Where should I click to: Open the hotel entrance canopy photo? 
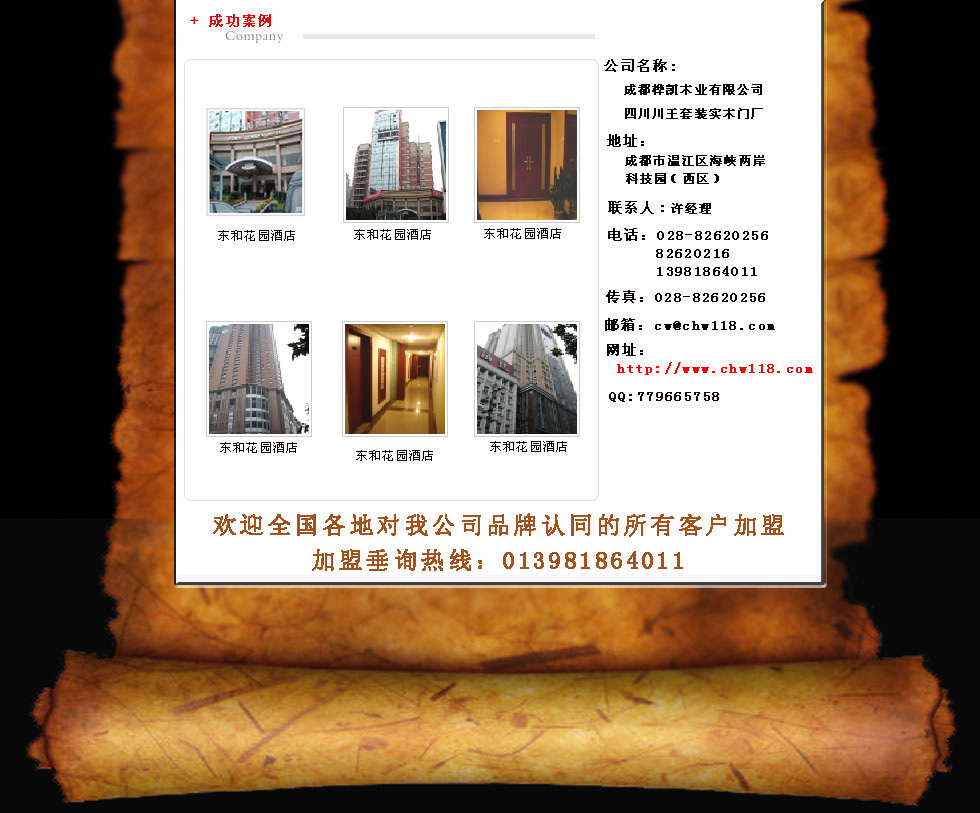pos(256,162)
